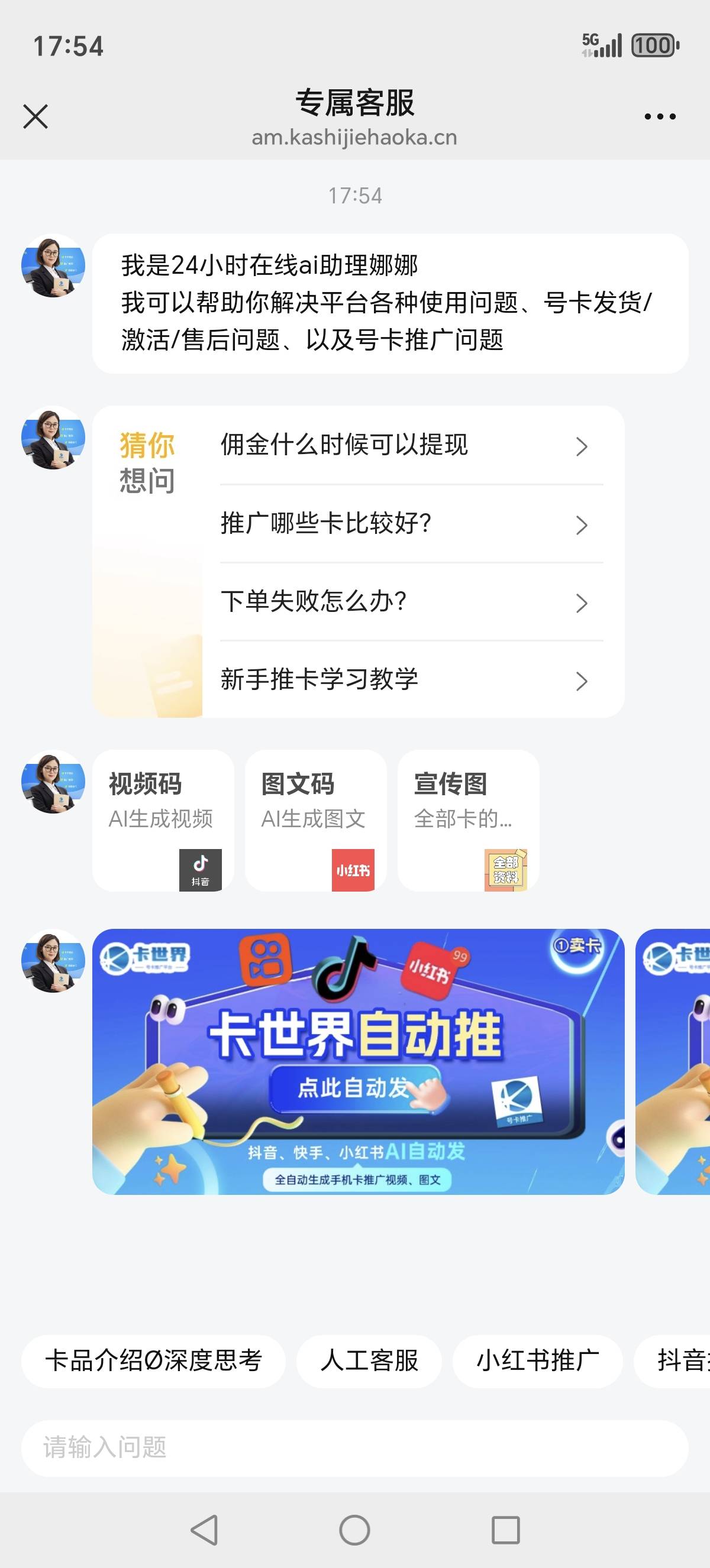Open the 宣传图 card
The height and width of the screenshot is (1568, 710).
click(x=467, y=819)
